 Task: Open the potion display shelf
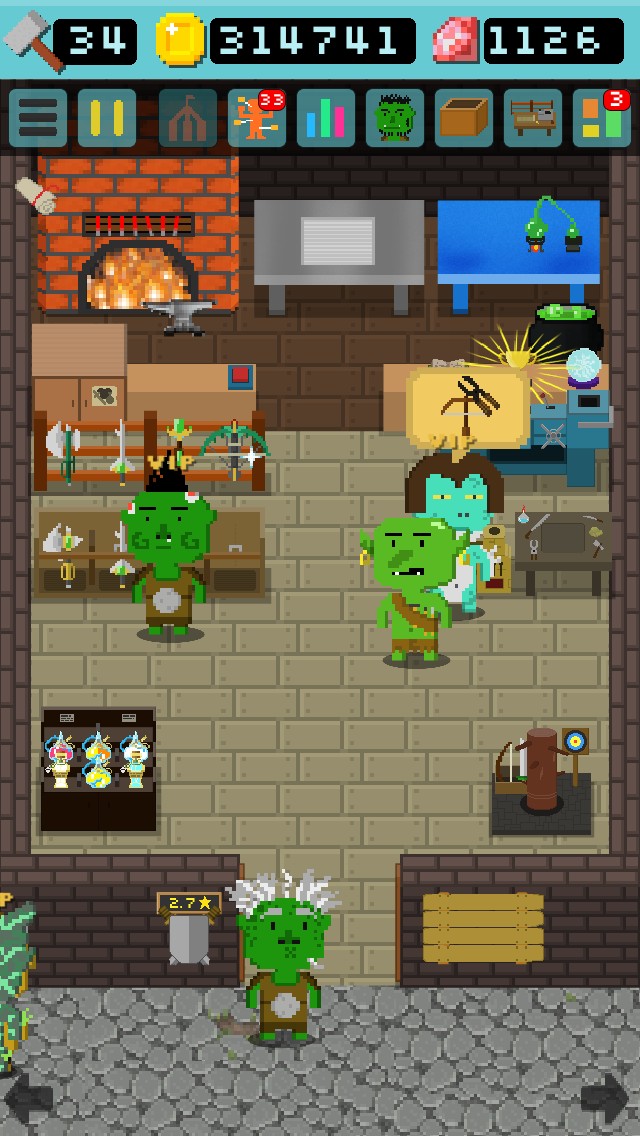(x=98, y=767)
